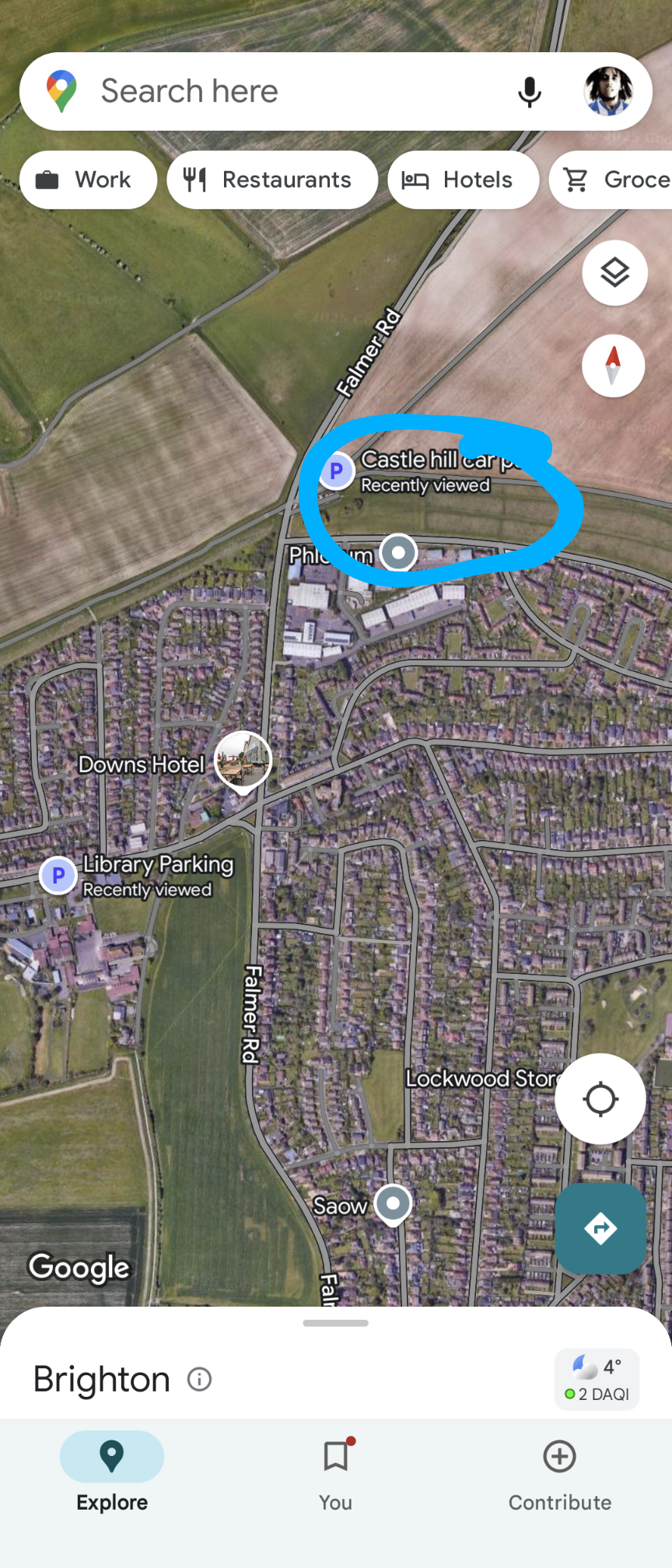Show Hotels on the map
This screenshot has height=1568, width=672.
pyautogui.click(x=463, y=180)
